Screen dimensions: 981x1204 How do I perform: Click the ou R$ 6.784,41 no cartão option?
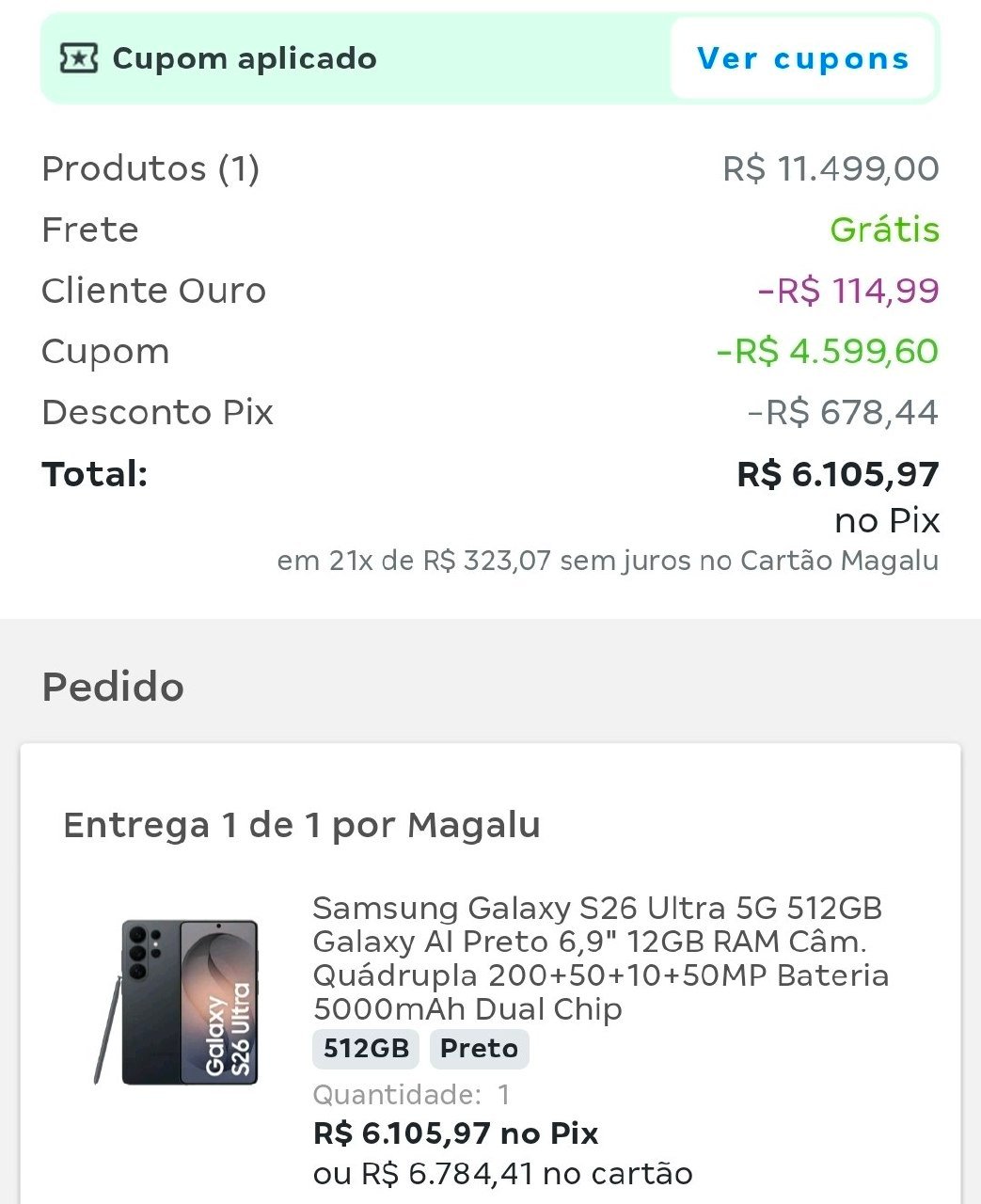[x=504, y=1173]
